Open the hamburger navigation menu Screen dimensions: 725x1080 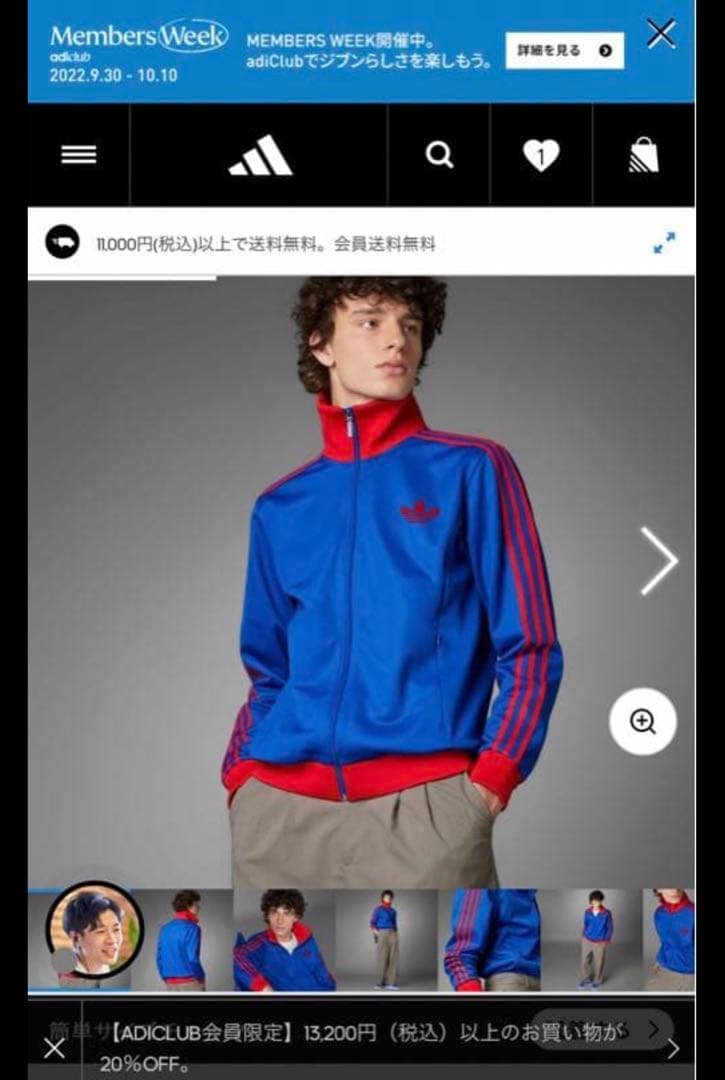pos(78,154)
